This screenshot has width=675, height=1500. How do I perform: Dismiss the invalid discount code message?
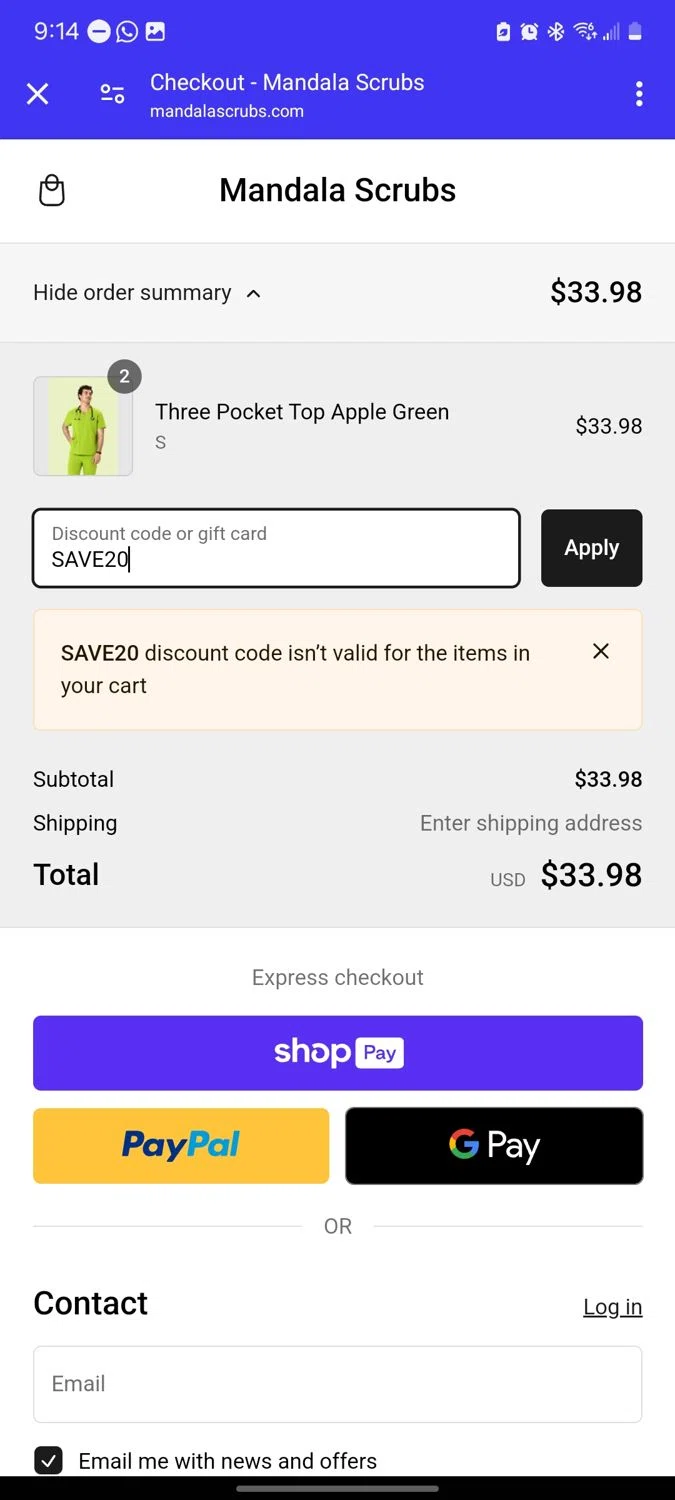click(601, 652)
